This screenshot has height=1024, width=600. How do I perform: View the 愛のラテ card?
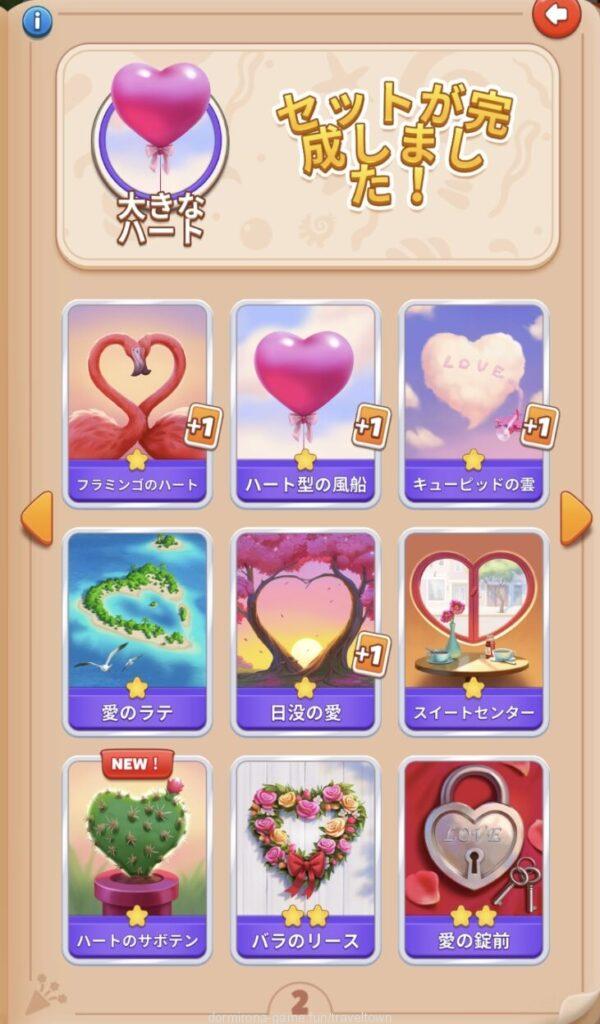click(138, 632)
